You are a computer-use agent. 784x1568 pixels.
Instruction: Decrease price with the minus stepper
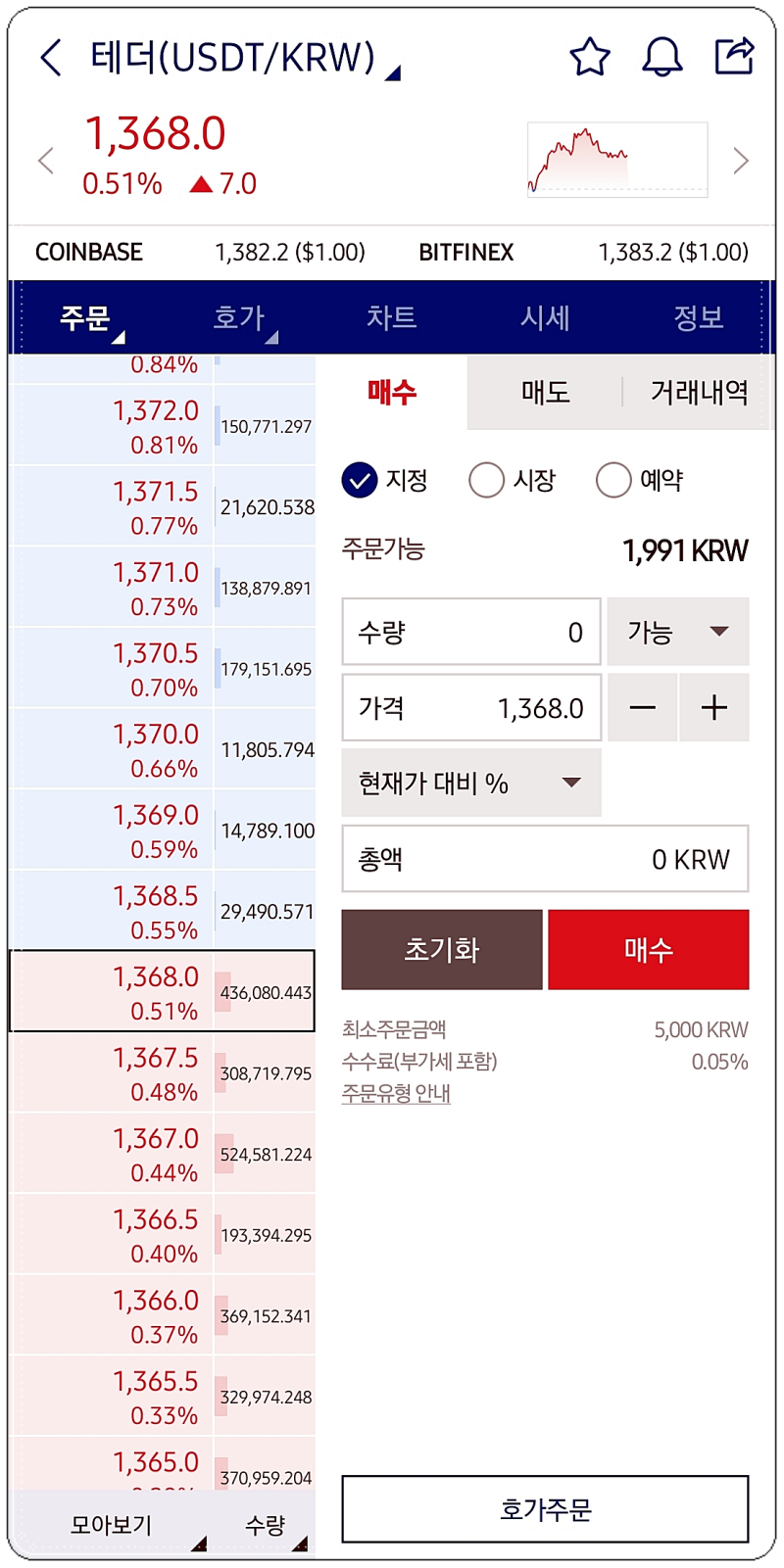pyautogui.click(x=643, y=707)
